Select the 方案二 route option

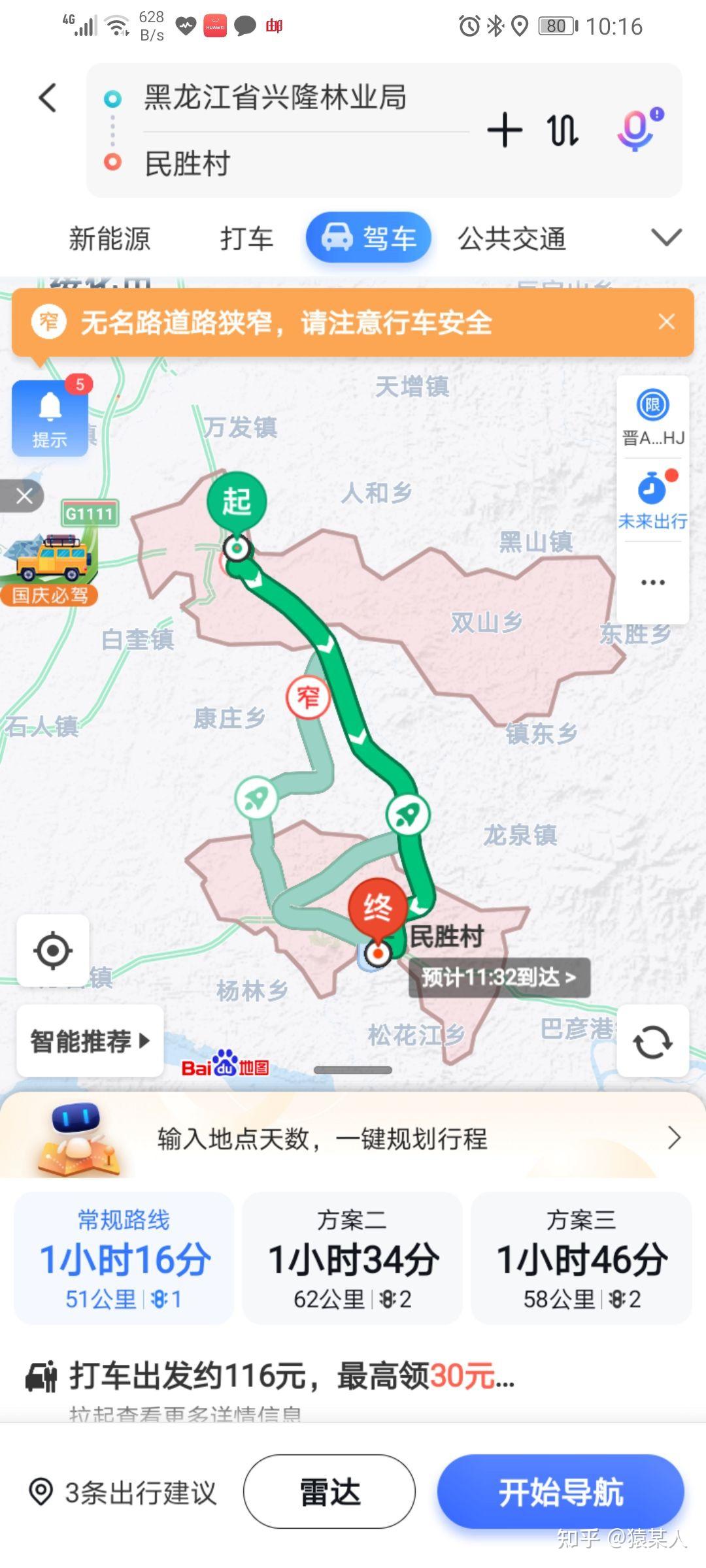[352, 1258]
